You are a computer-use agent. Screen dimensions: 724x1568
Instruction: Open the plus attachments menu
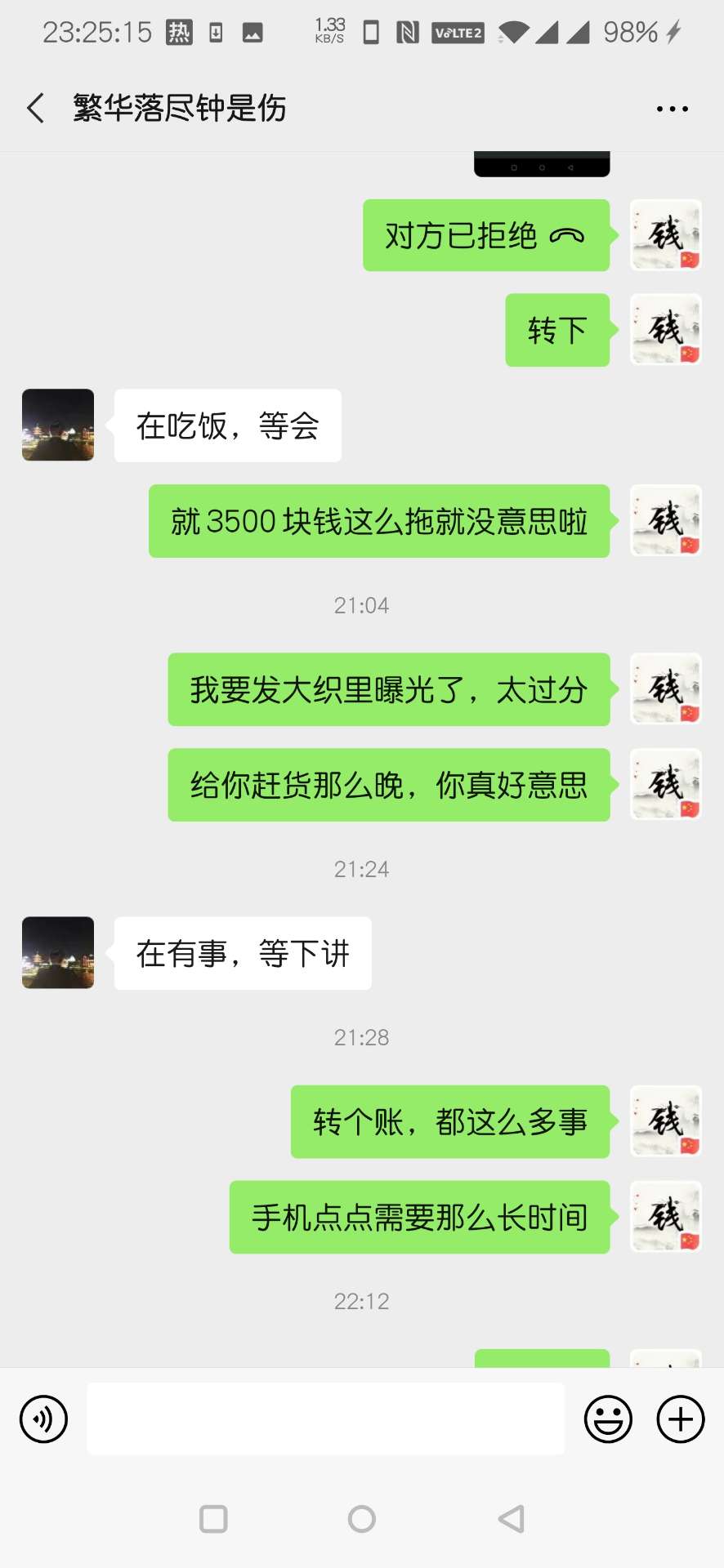[x=681, y=1419]
